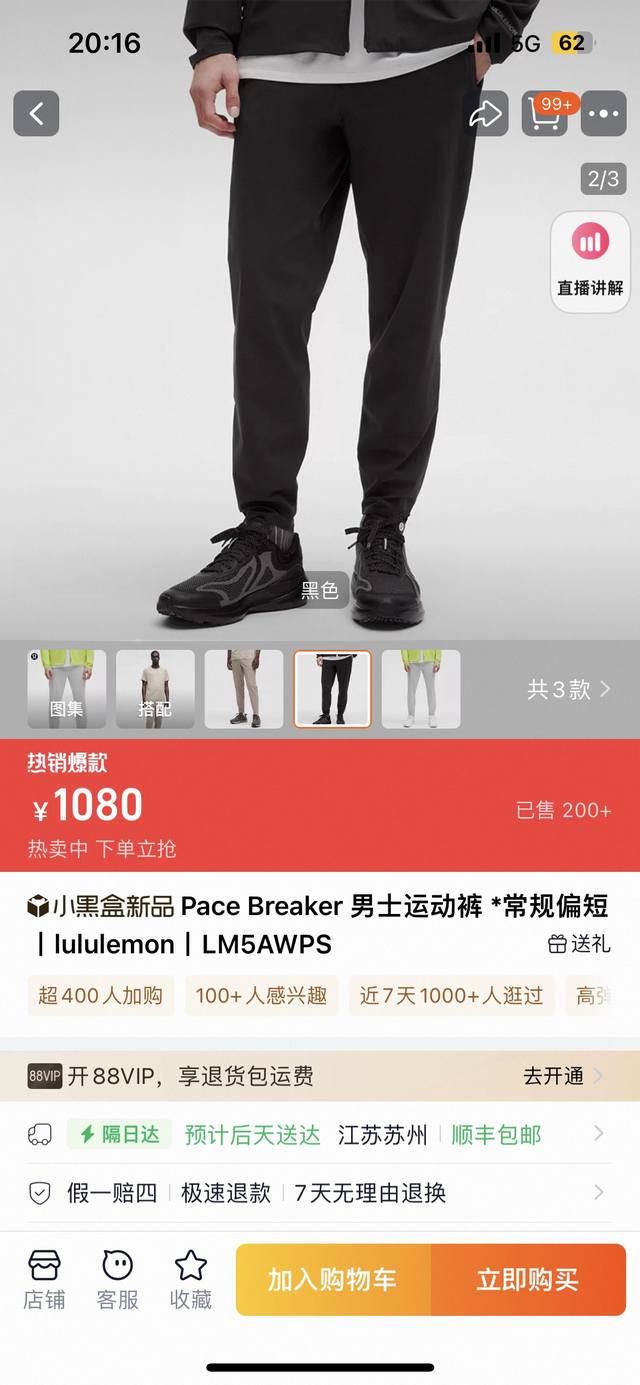Select the 图集 thumbnail
The image size is (640, 1385).
[66, 688]
